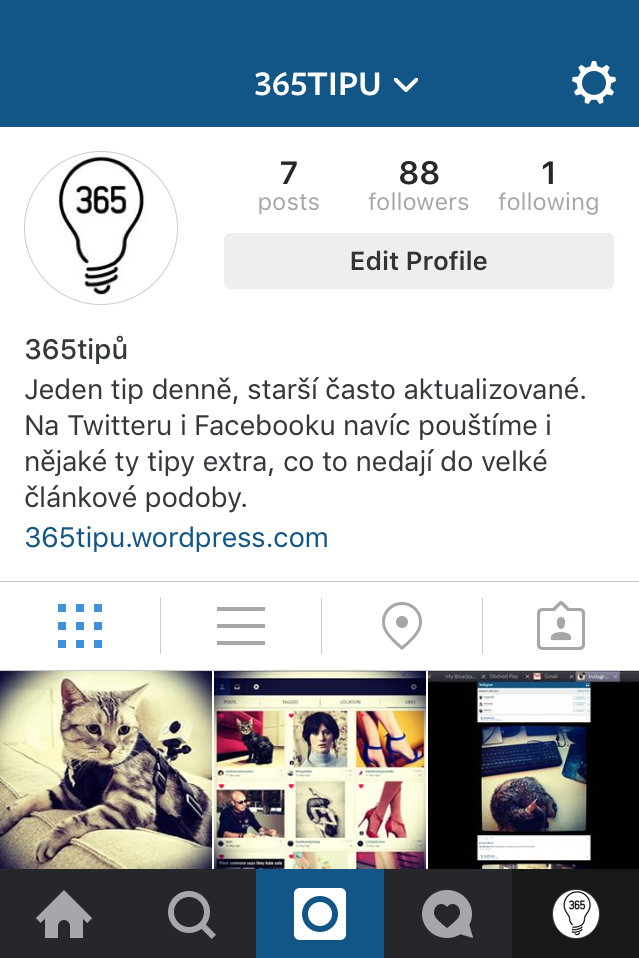Tap the profile tab with bulb avatar

575,914
